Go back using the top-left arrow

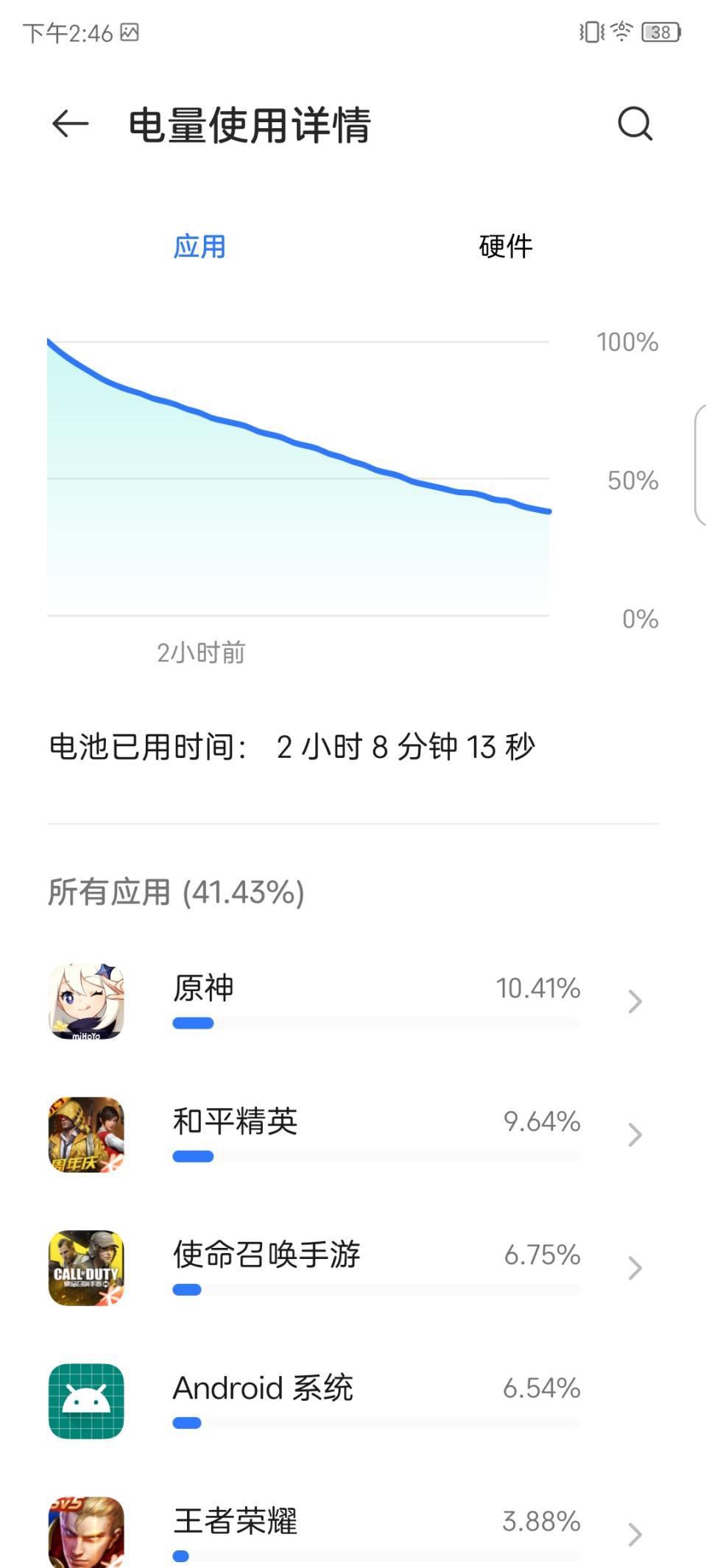[71, 124]
